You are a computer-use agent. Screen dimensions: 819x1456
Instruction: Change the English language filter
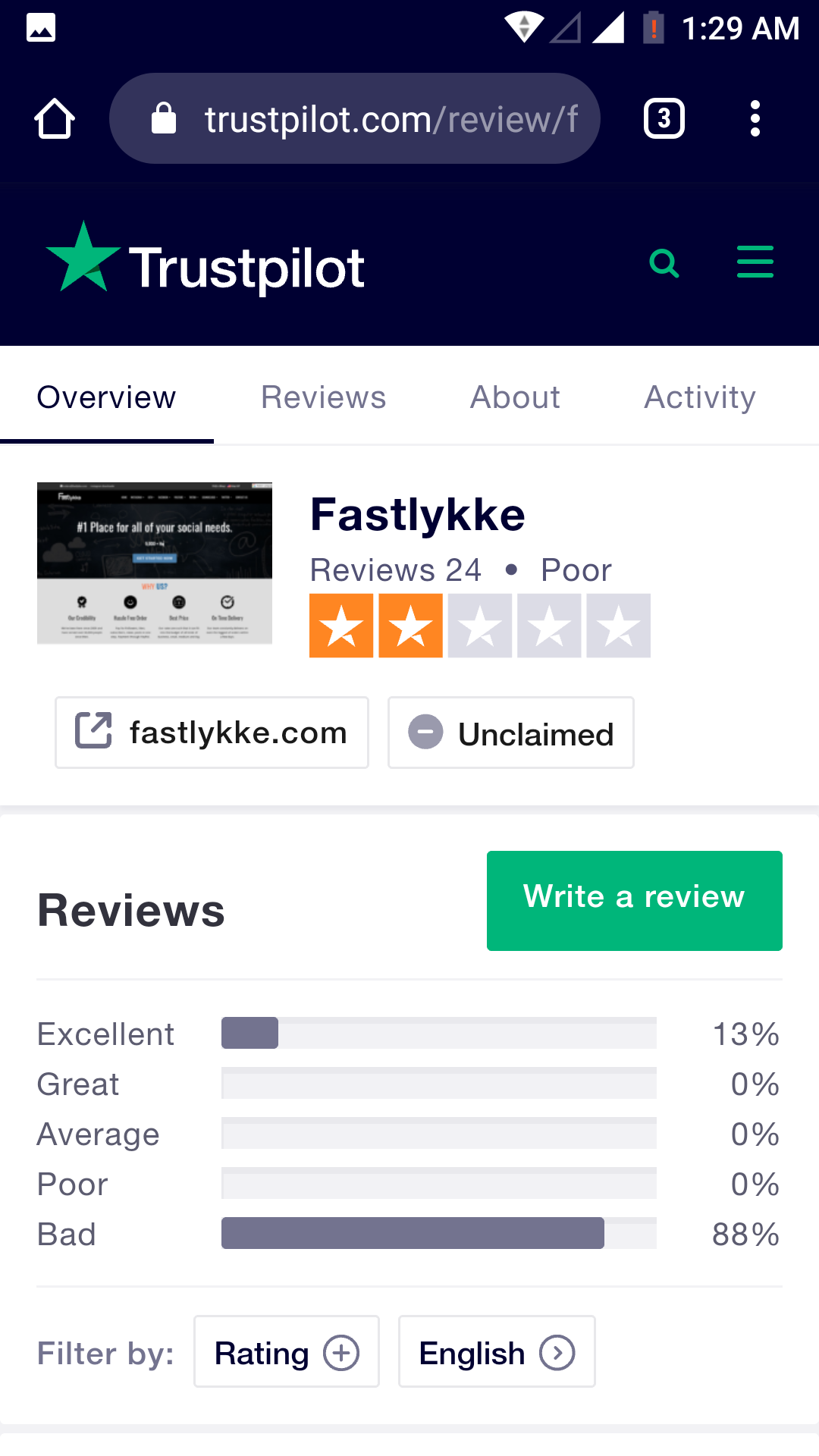click(497, 1351)
